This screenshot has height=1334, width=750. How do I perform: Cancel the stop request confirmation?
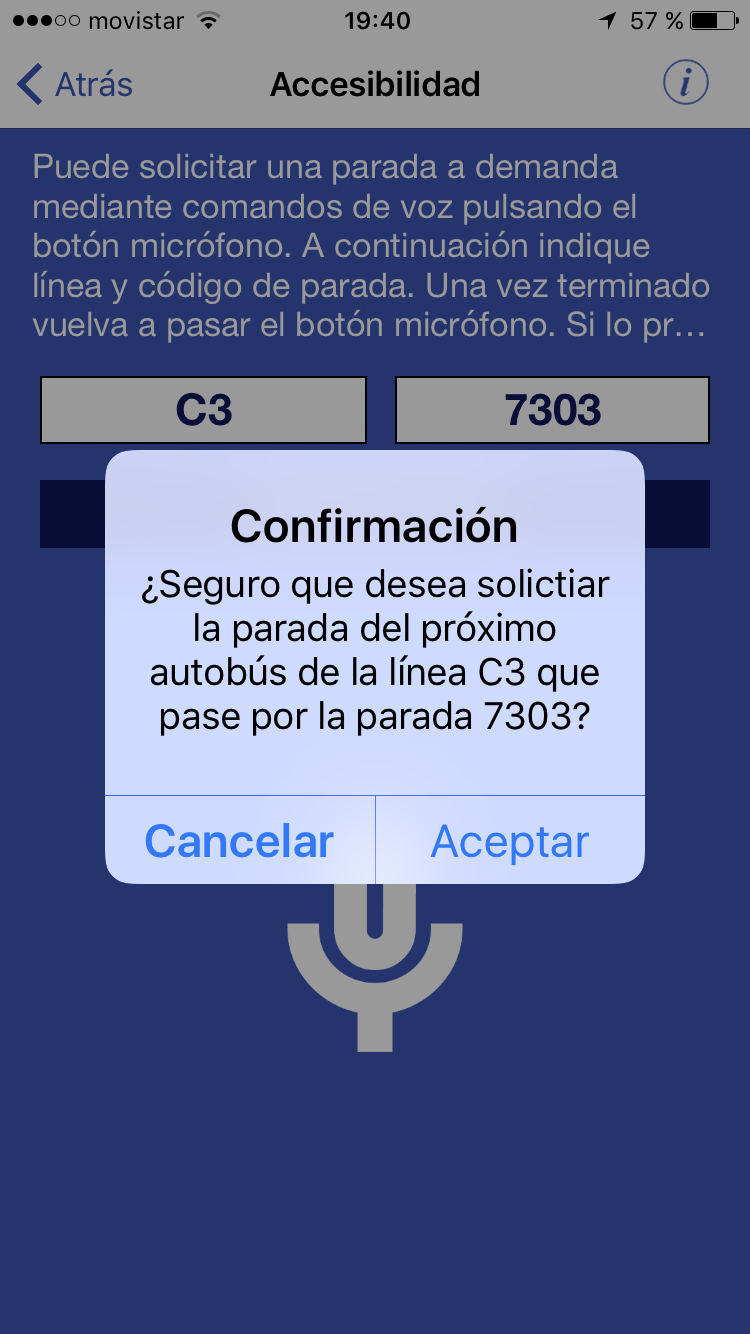[240, 841]
